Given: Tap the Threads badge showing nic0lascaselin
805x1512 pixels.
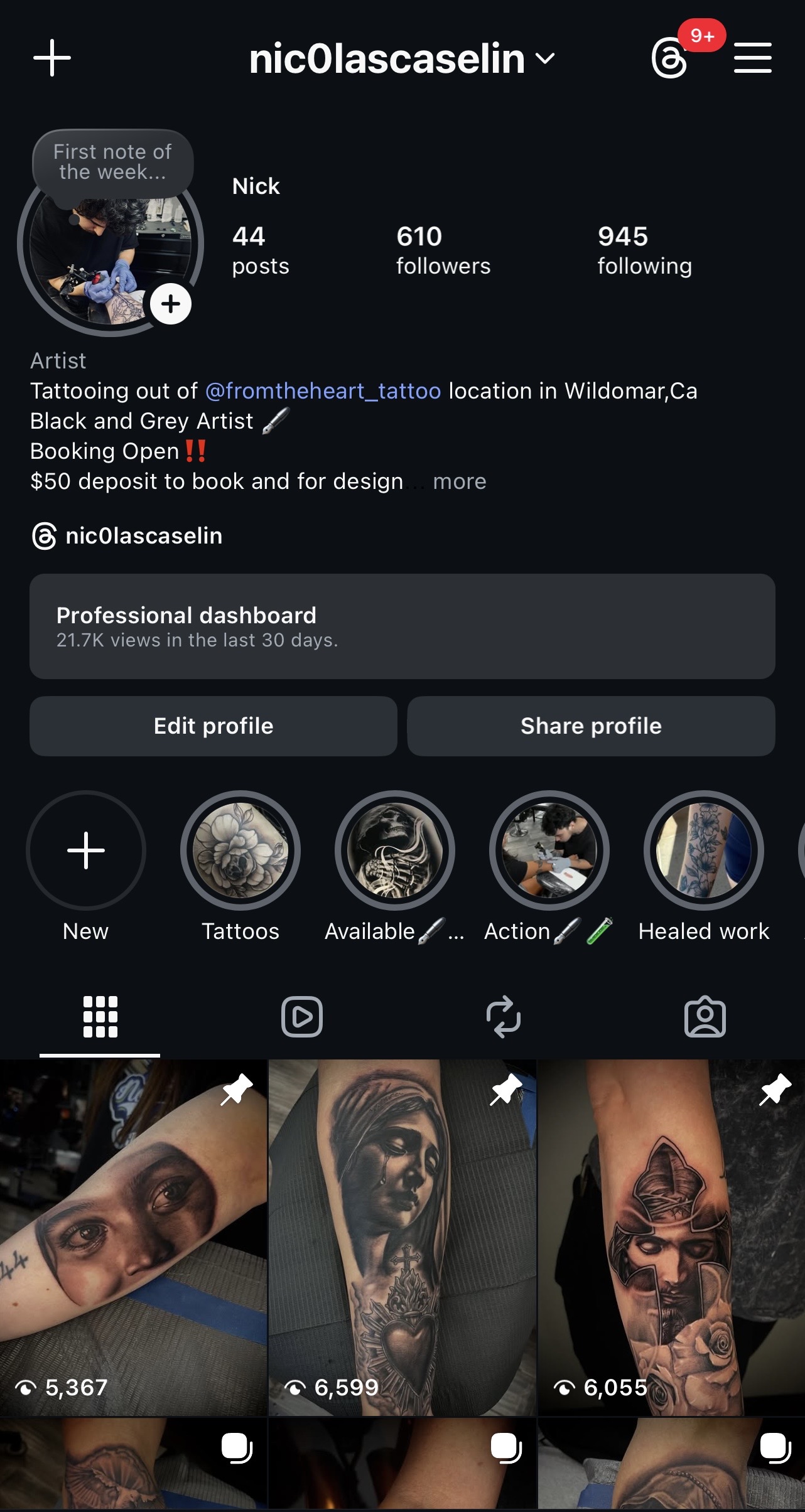Looking at the screenshot, I should (127, 536).
